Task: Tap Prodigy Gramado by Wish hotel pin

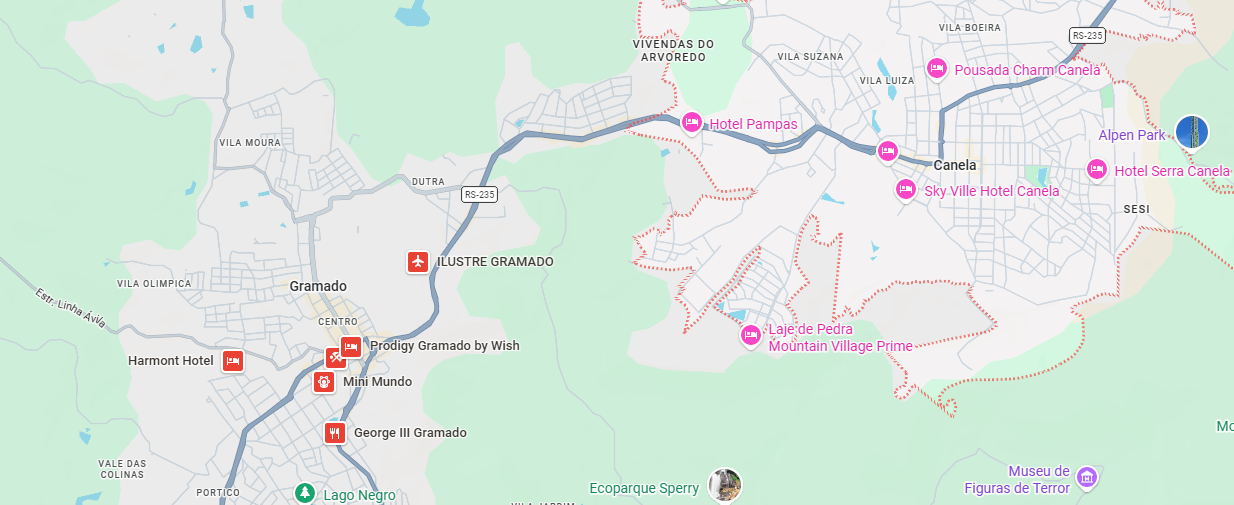Action: (x=350, y=346)
